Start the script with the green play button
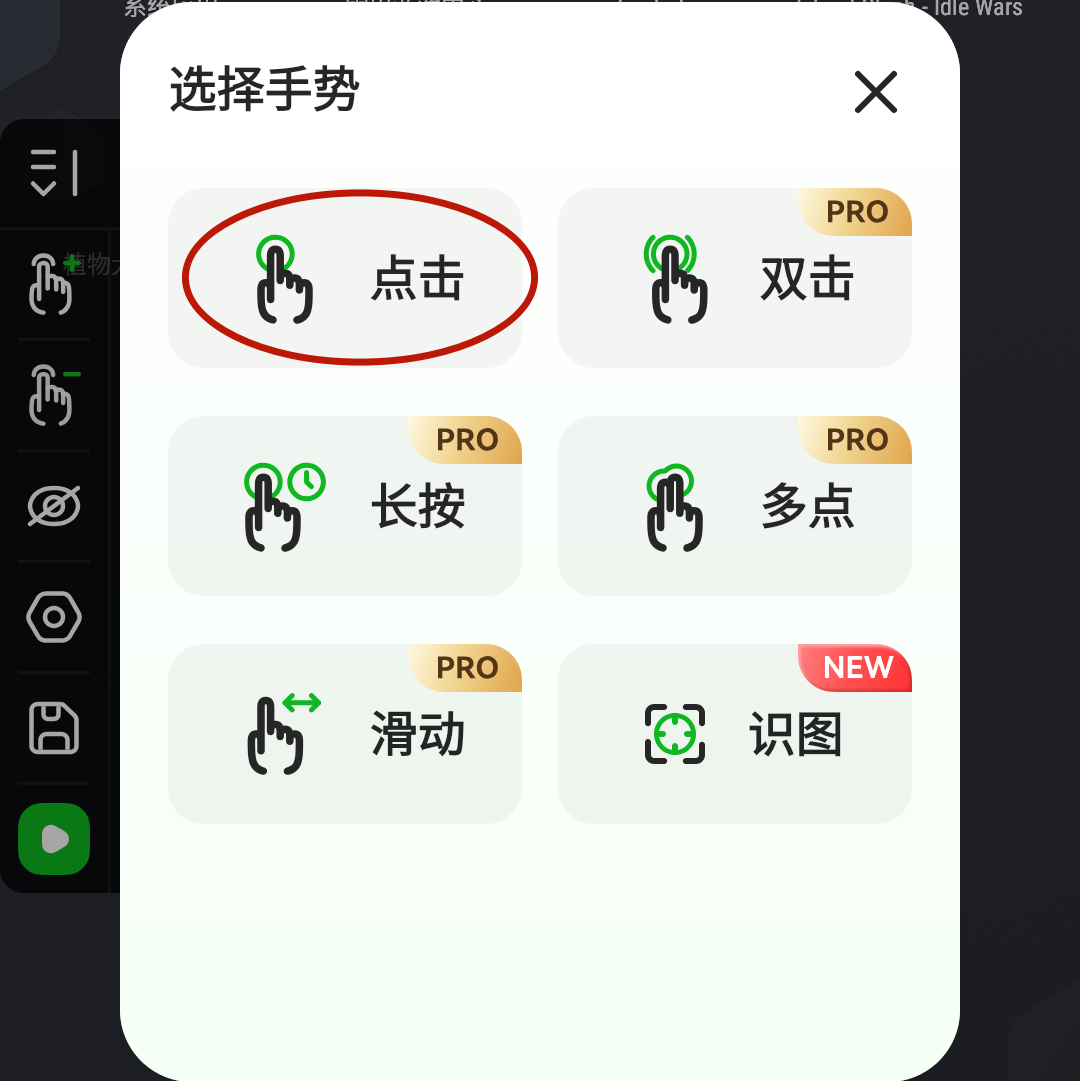This screenshot has width=1080, height=1081. (x=54, y=839)
